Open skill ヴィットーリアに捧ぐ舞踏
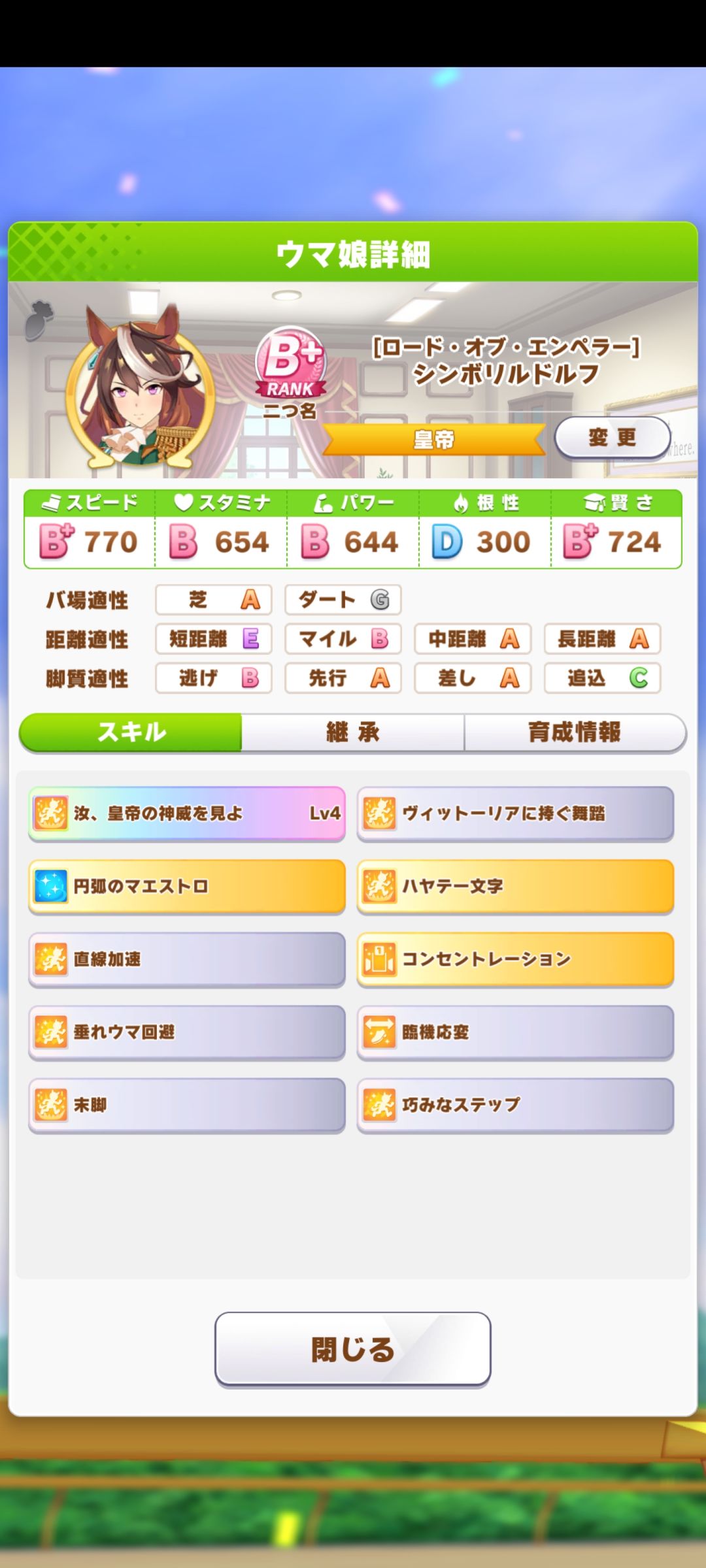 tap(515, 813)
